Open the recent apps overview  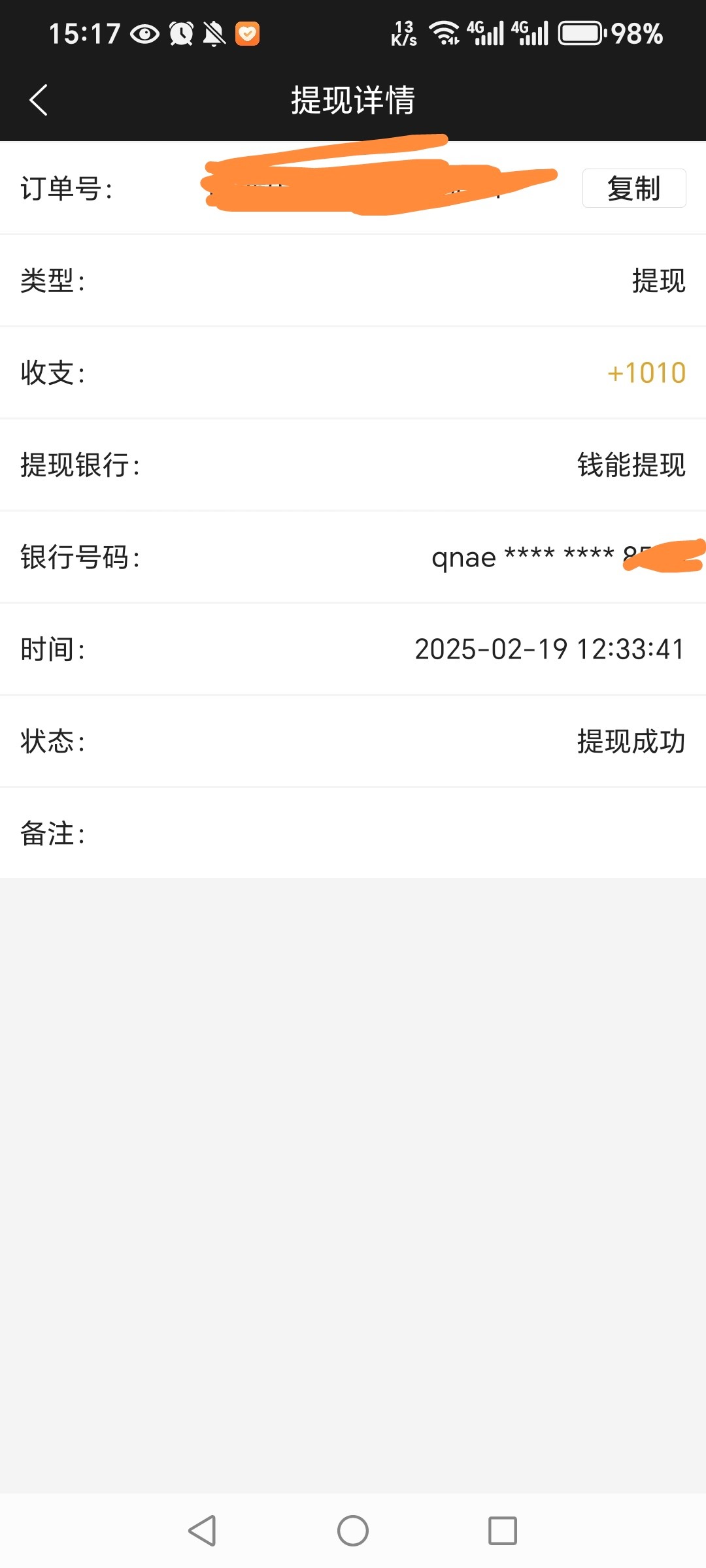tap(503, 1530)
